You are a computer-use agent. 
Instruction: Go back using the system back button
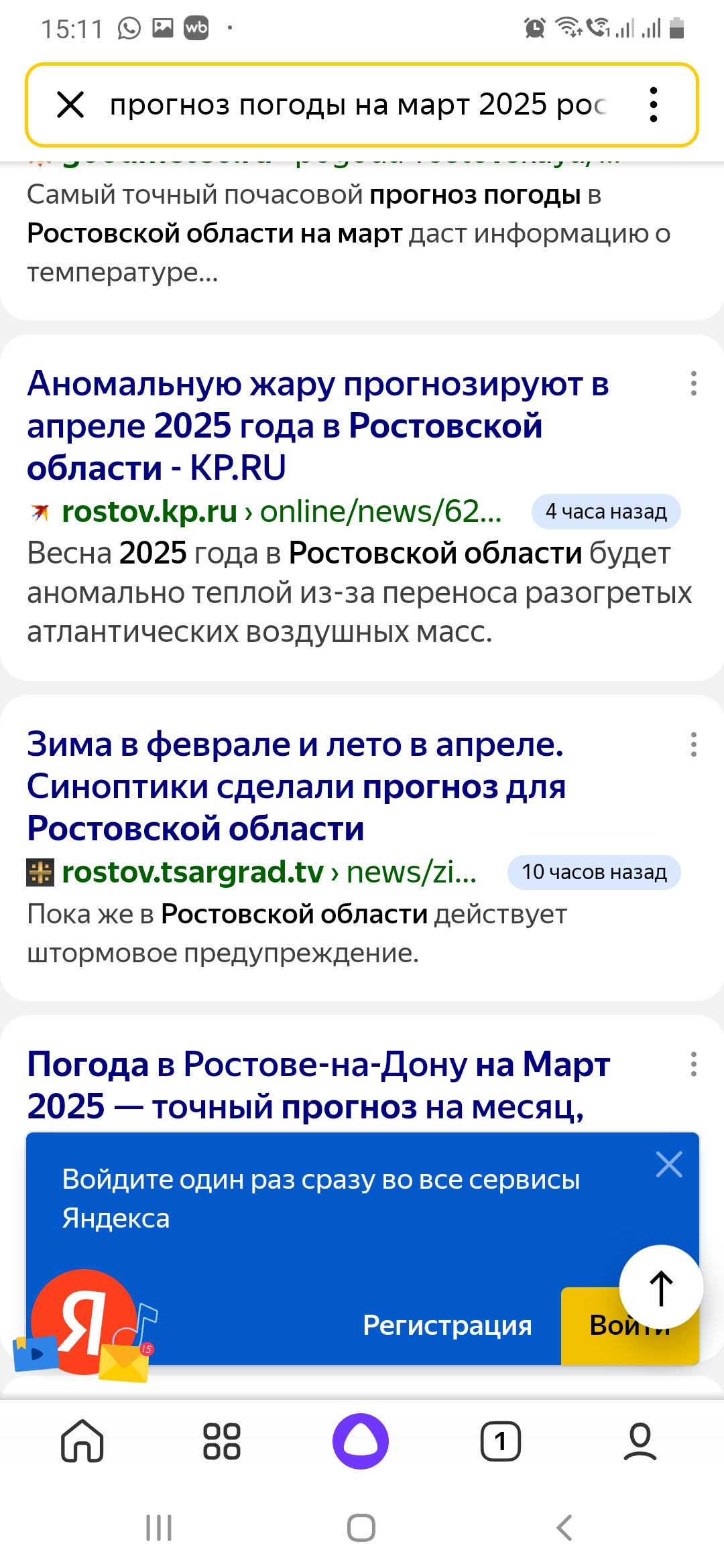(x=564, y=1528)
